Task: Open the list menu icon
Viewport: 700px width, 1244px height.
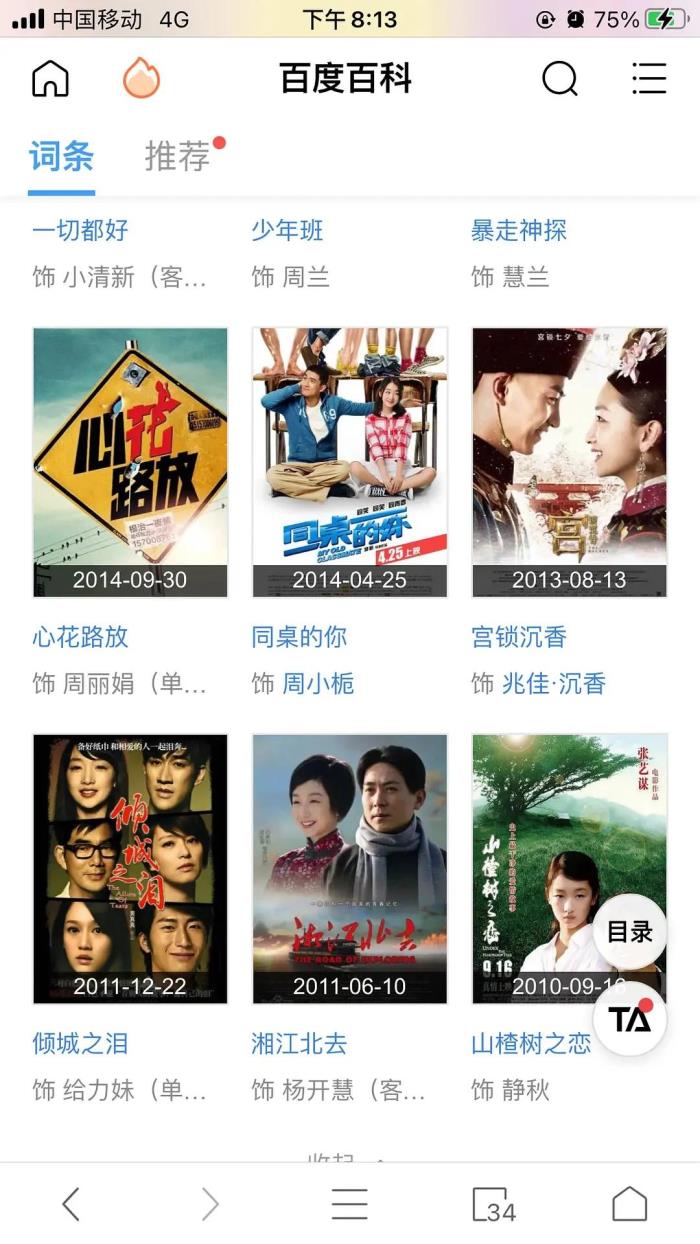Action: 649,79
